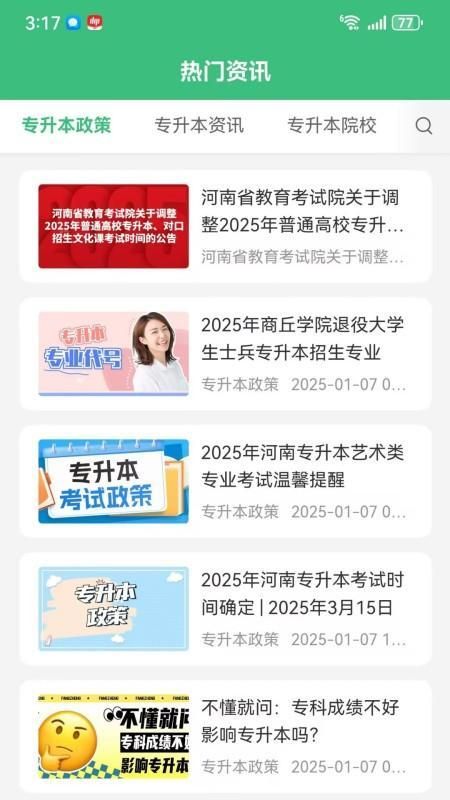Image resolution: width=450 pixels, height=800 pixels.
Task: Switch to the 专升本资讯 tab
Action: (x=199, y=125)
